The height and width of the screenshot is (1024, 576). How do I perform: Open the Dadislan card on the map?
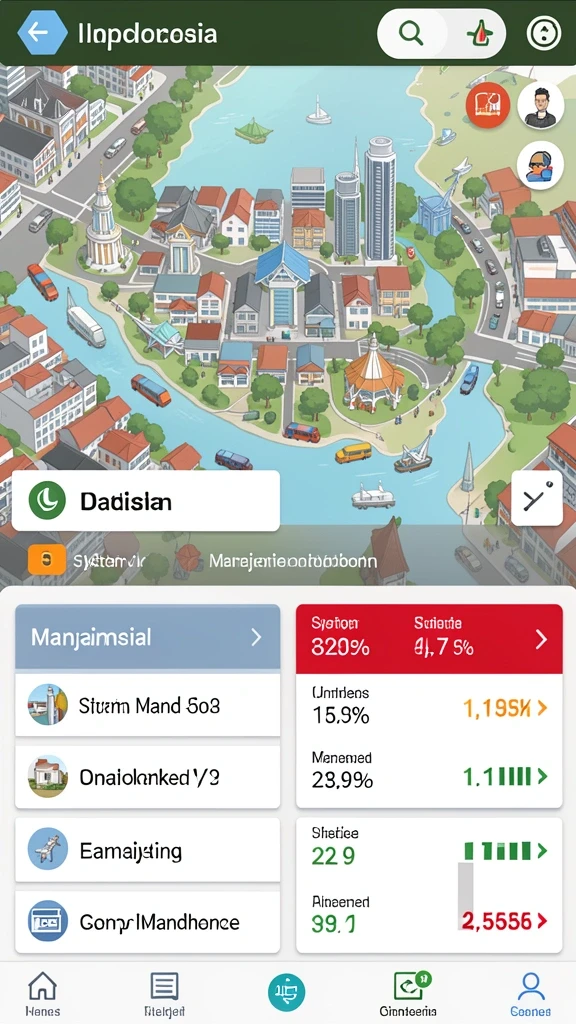pyautogui.click(x=146, y=501)
